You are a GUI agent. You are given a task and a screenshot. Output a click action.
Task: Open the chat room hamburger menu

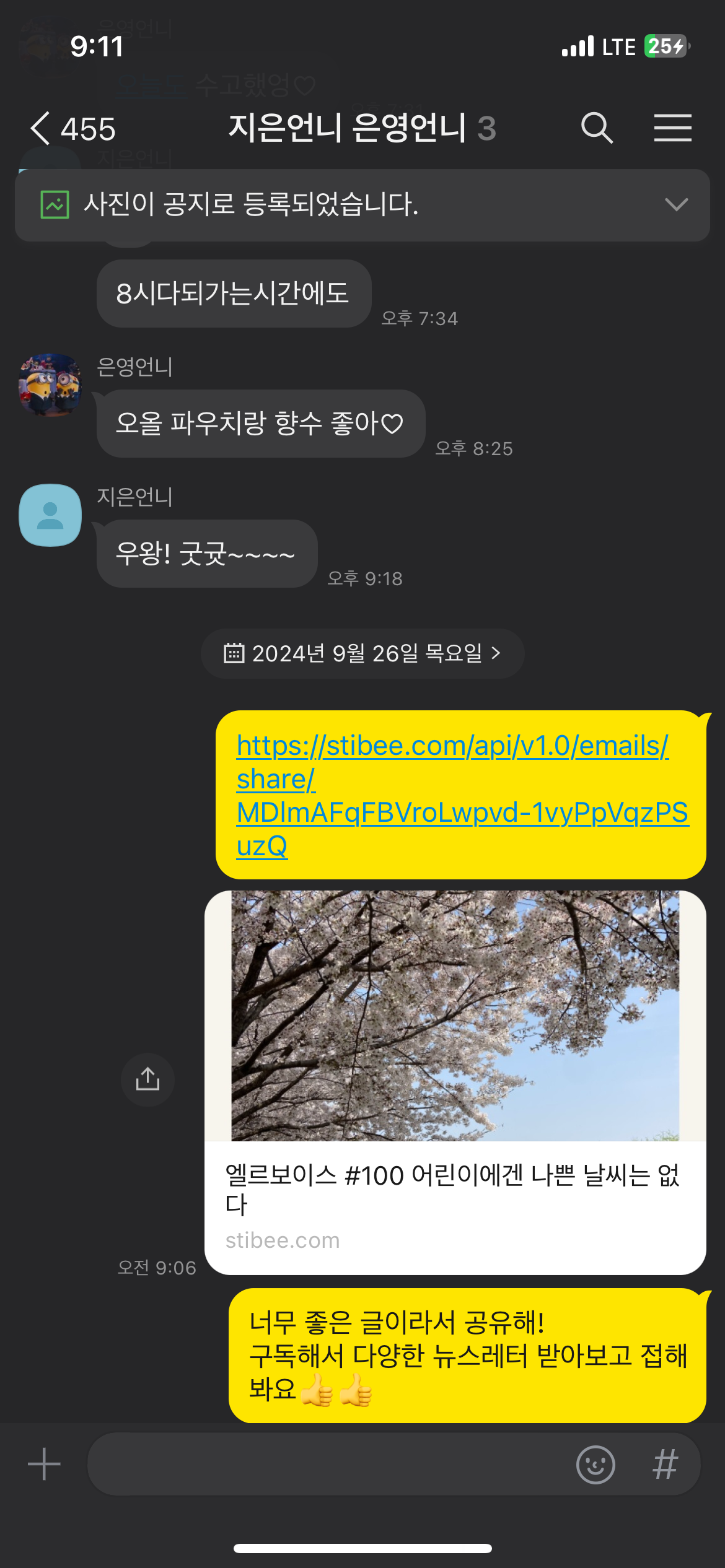coord(672,128)
